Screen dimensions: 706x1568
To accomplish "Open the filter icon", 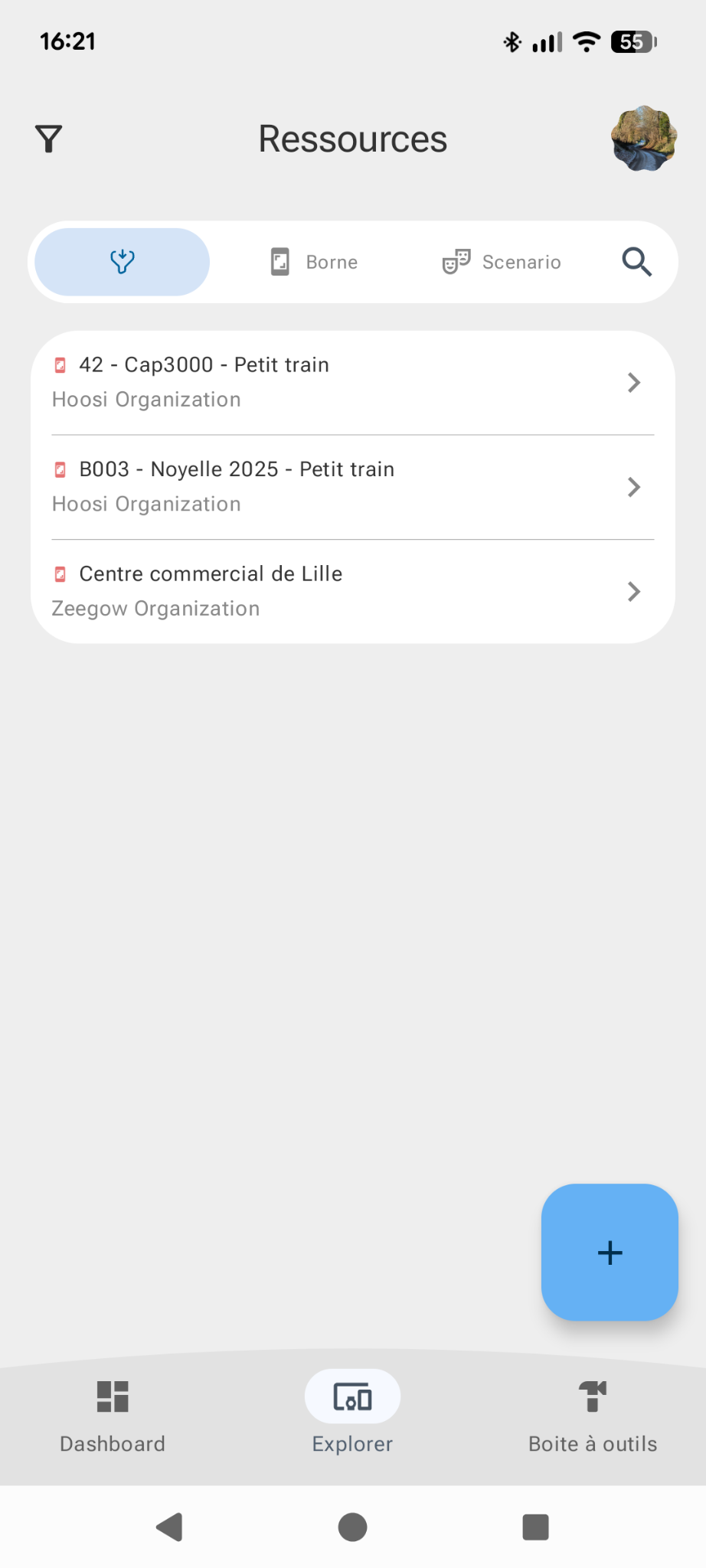I will pyautogui.click(x=48, y=139).
